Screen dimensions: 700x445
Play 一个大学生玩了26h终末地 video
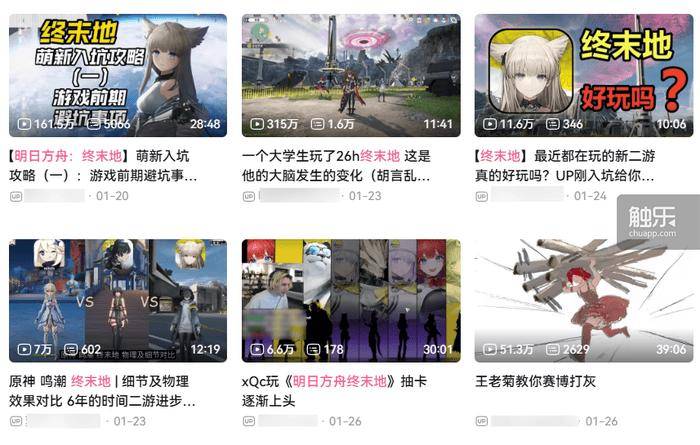point(351,75)
